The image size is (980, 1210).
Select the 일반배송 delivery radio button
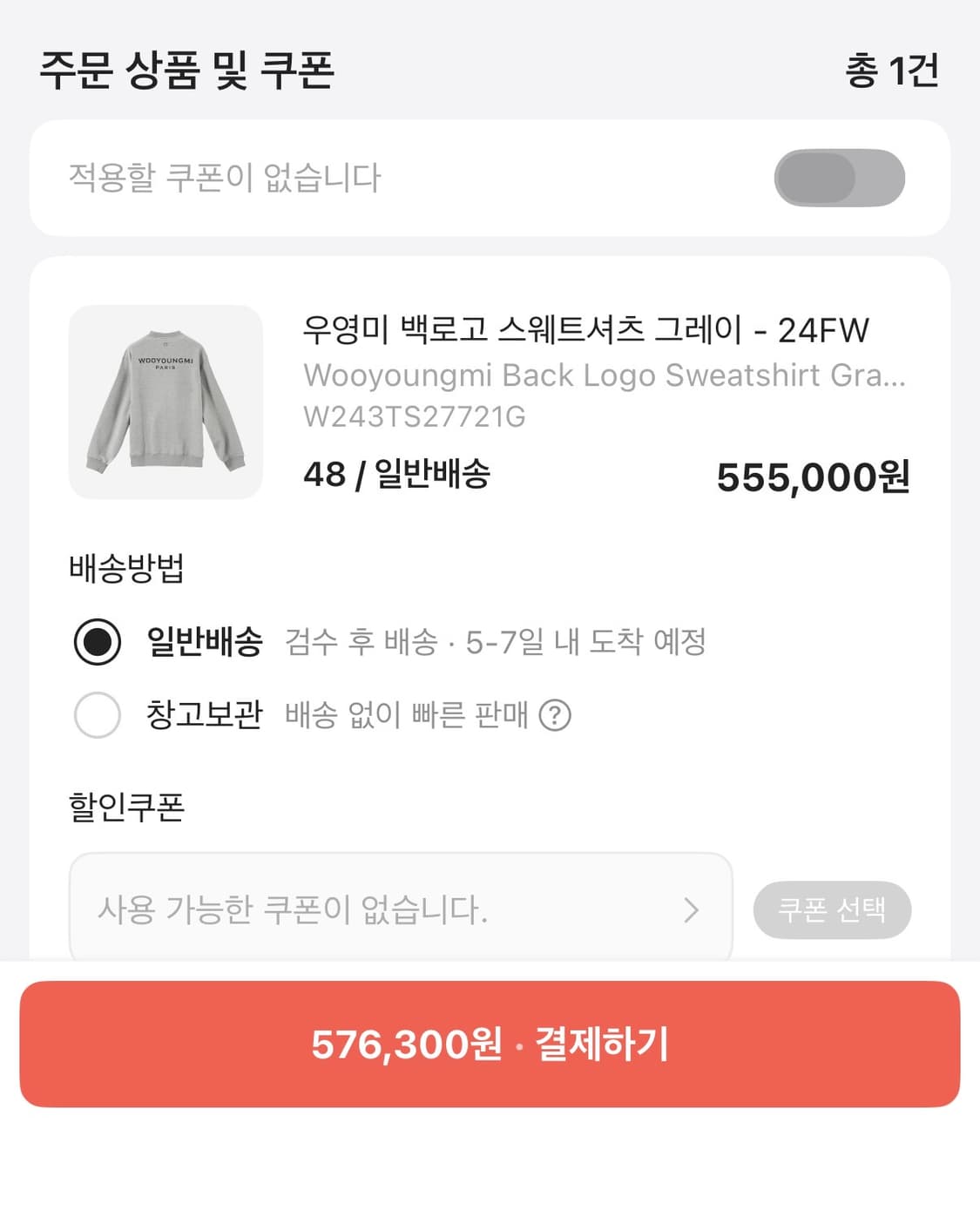point(97,642)
